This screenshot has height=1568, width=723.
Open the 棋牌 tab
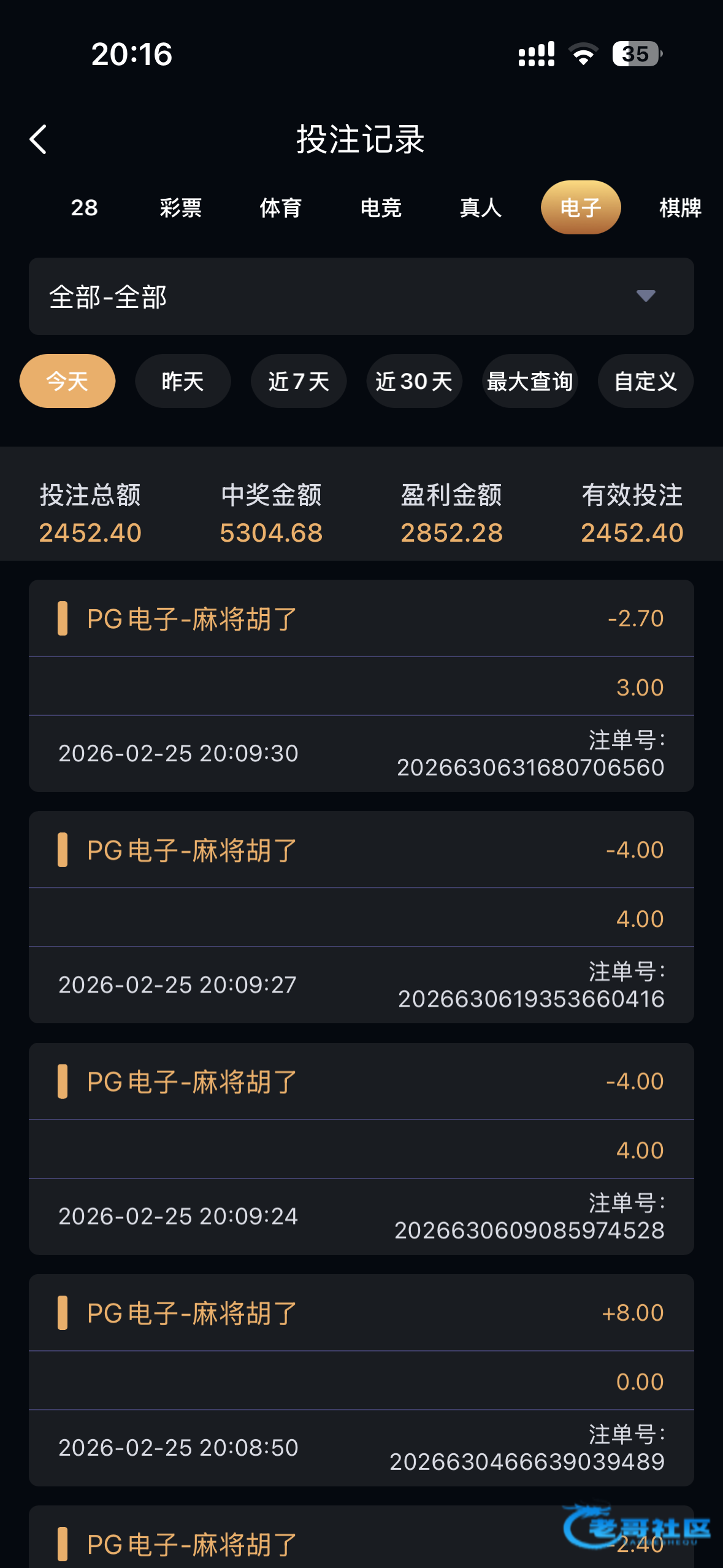click(679, 208)
